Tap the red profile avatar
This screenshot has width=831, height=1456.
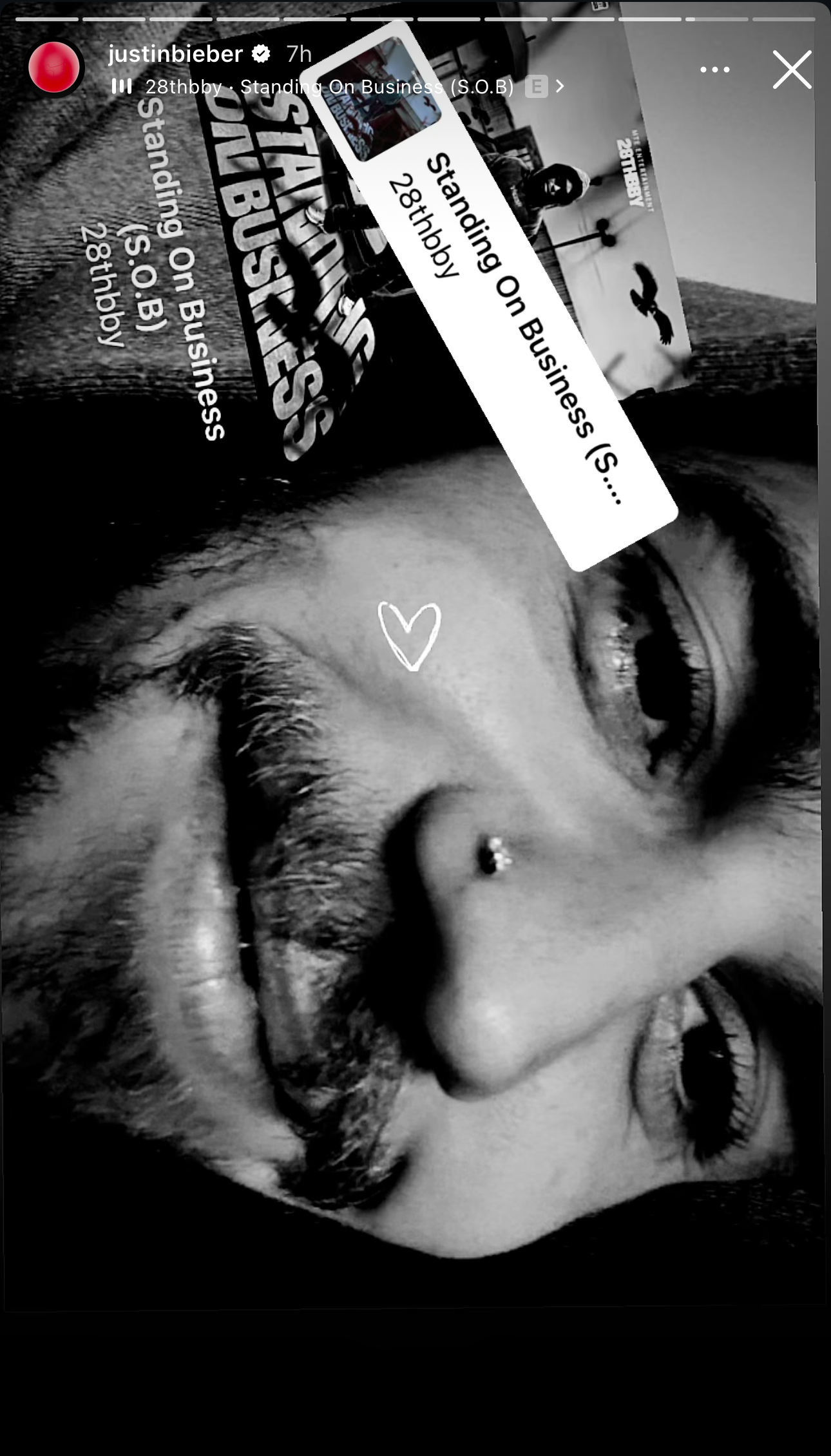(x=54, y=67)
